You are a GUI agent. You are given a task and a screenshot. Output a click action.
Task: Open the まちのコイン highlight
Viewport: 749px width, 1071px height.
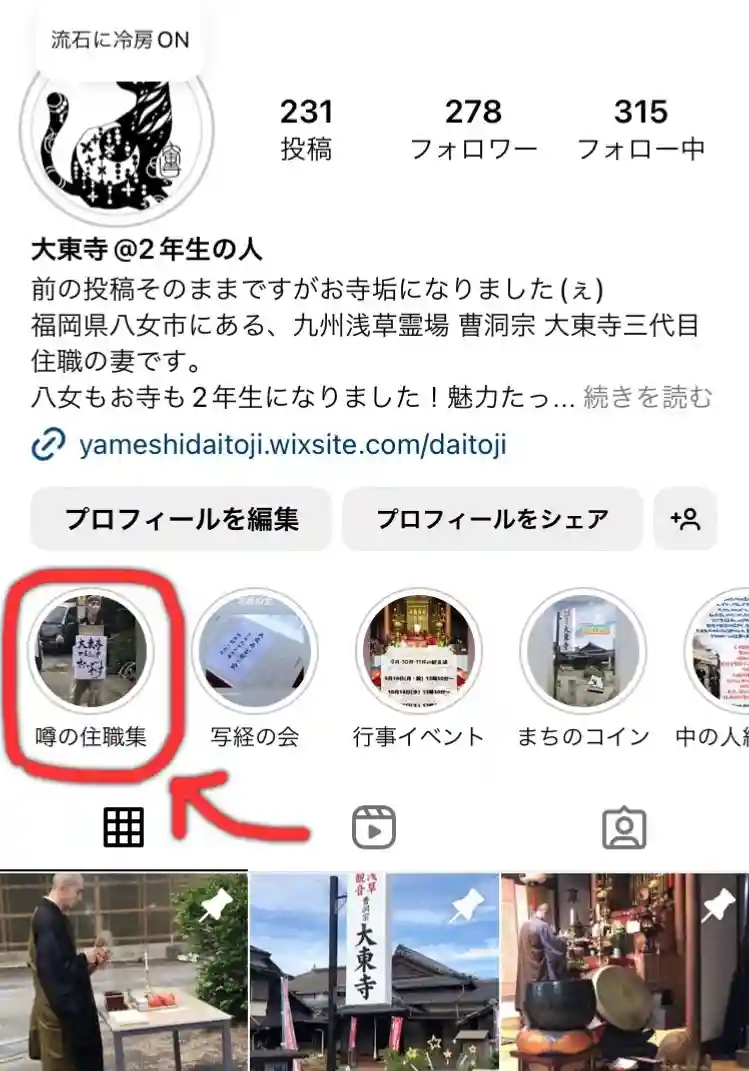(x=582, y=648)
